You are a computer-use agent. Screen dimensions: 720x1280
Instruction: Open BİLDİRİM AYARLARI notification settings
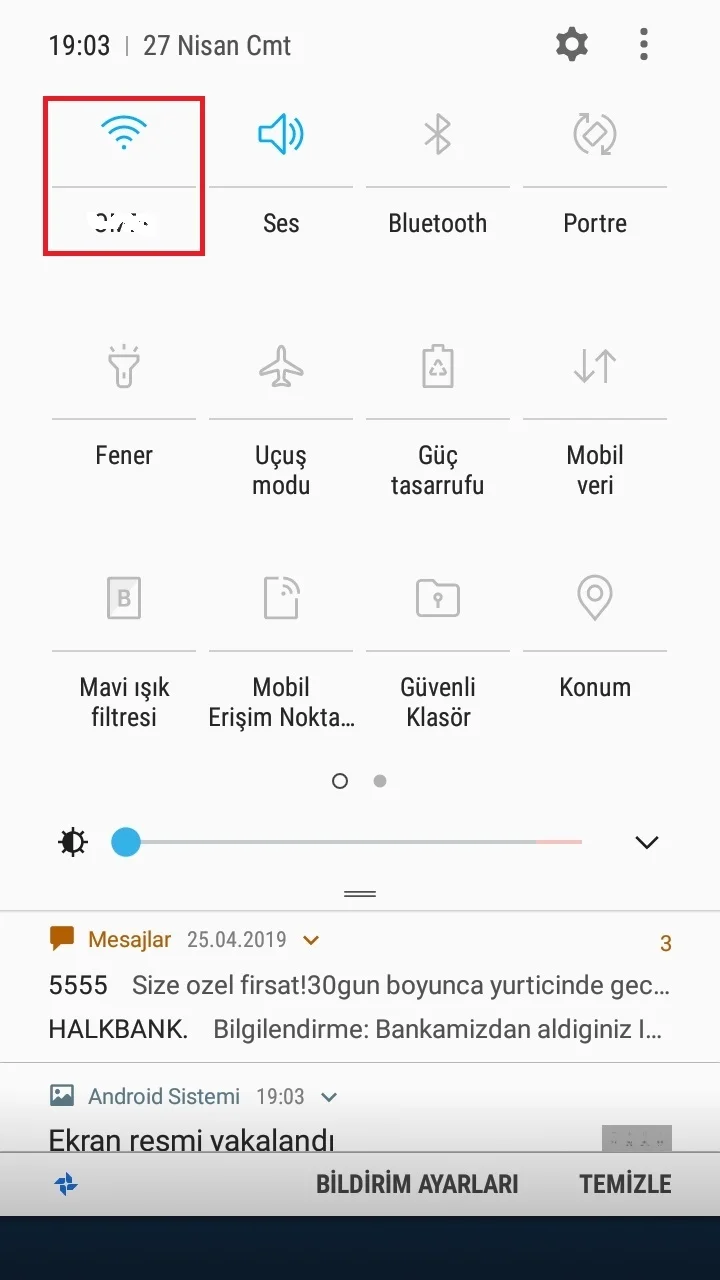(417, 1185)
